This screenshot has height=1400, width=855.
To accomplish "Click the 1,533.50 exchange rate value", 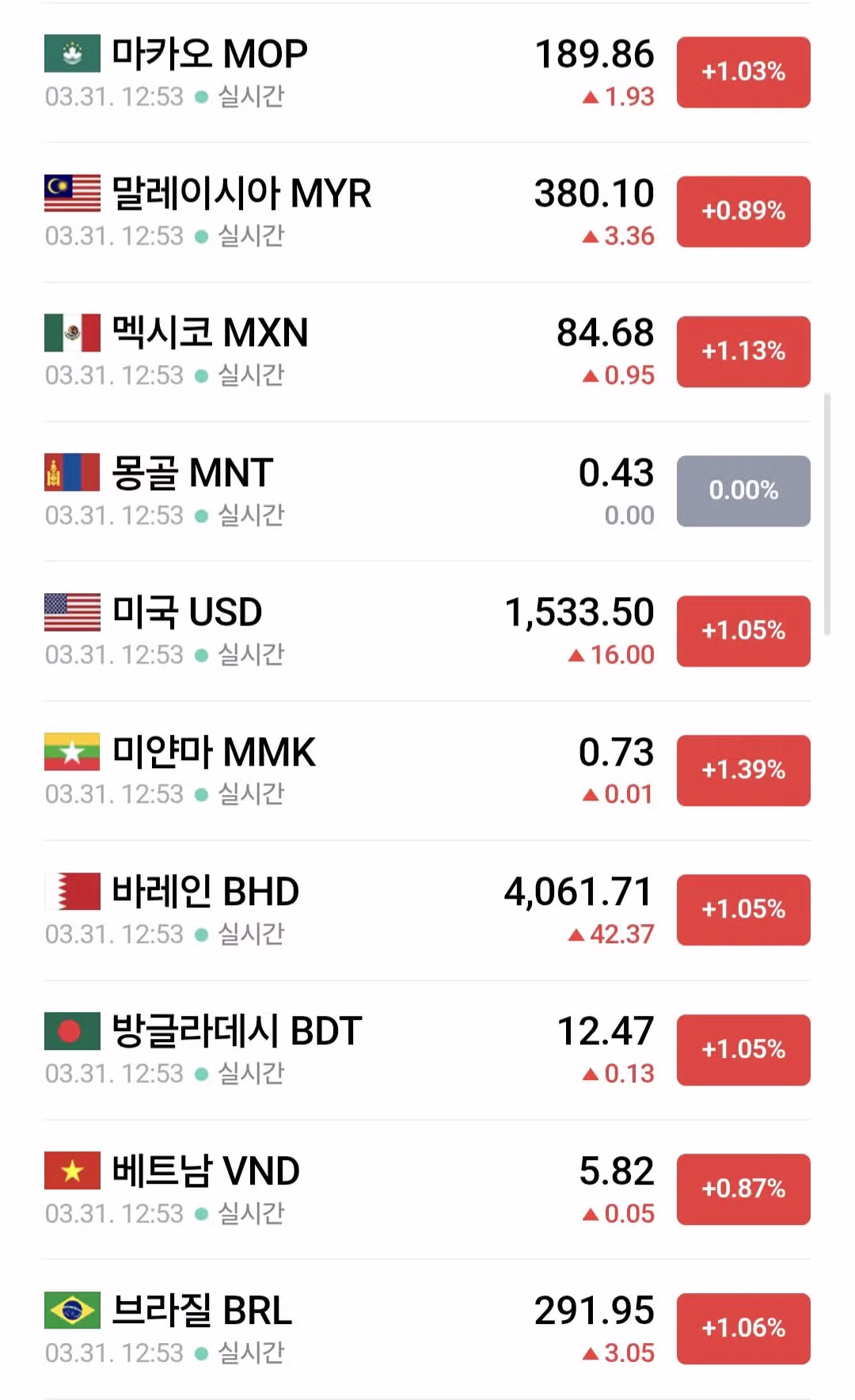I will click(x=579, y=611).
